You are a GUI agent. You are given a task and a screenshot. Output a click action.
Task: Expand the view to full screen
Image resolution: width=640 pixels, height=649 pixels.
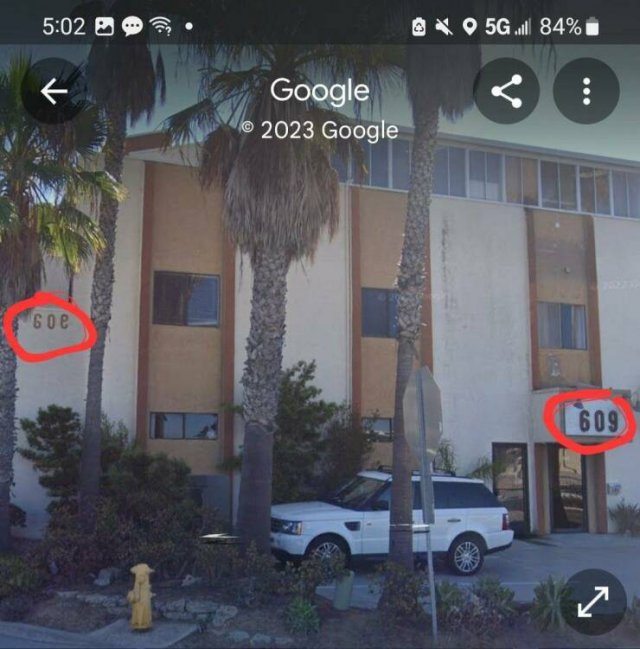pyautogui.click(x=593, y=601)
